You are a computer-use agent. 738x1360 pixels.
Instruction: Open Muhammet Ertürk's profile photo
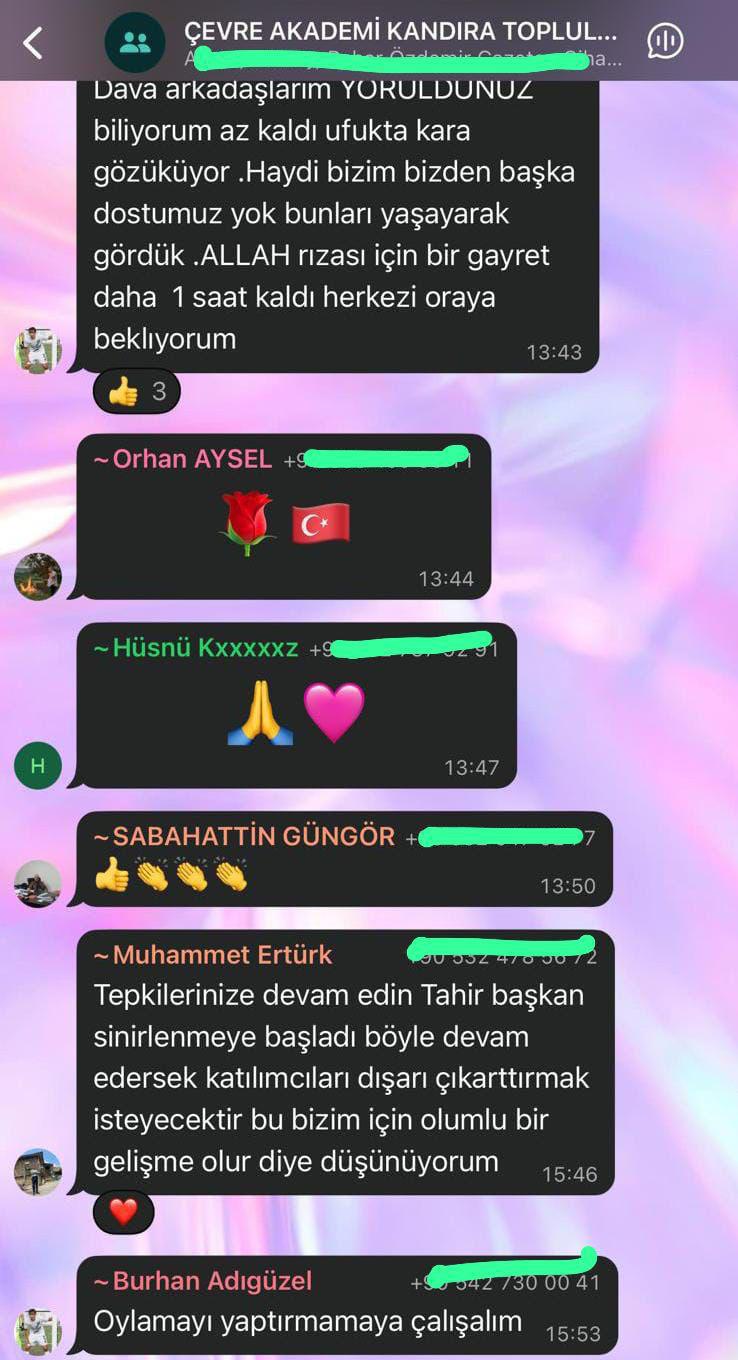[38, 1172]
